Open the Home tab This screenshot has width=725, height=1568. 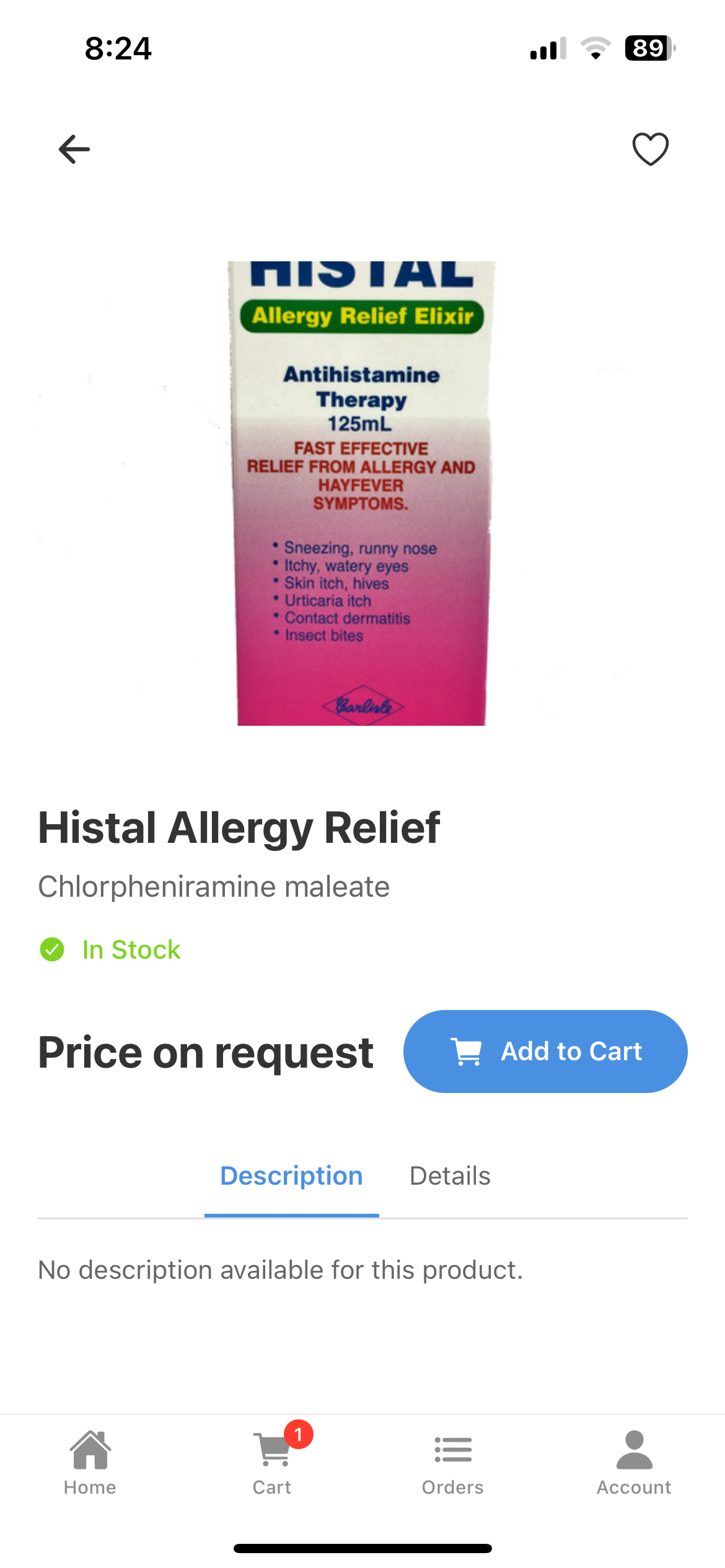click(x=90, y=1460)
